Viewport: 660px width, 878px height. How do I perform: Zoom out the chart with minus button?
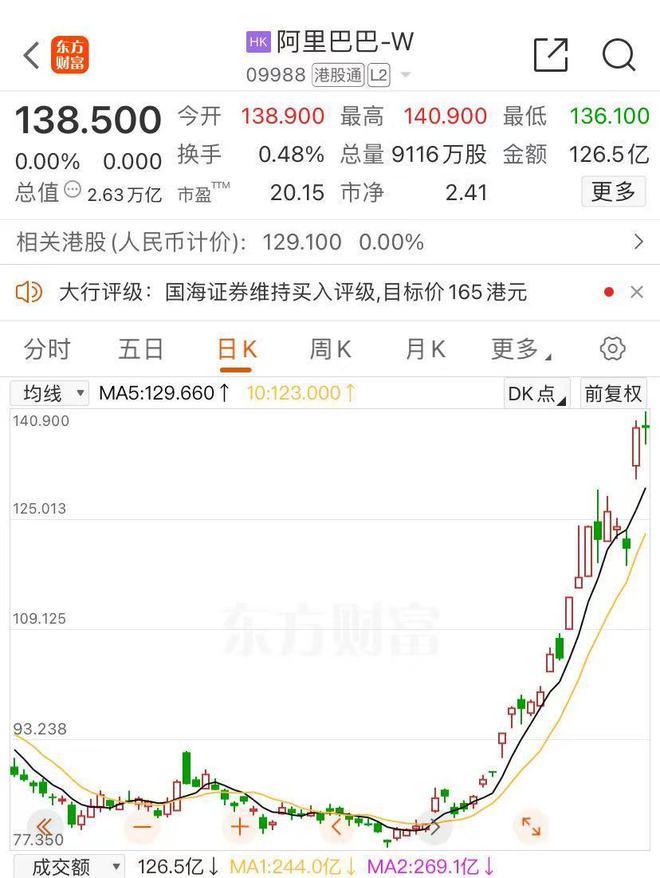tap(142, 827)
